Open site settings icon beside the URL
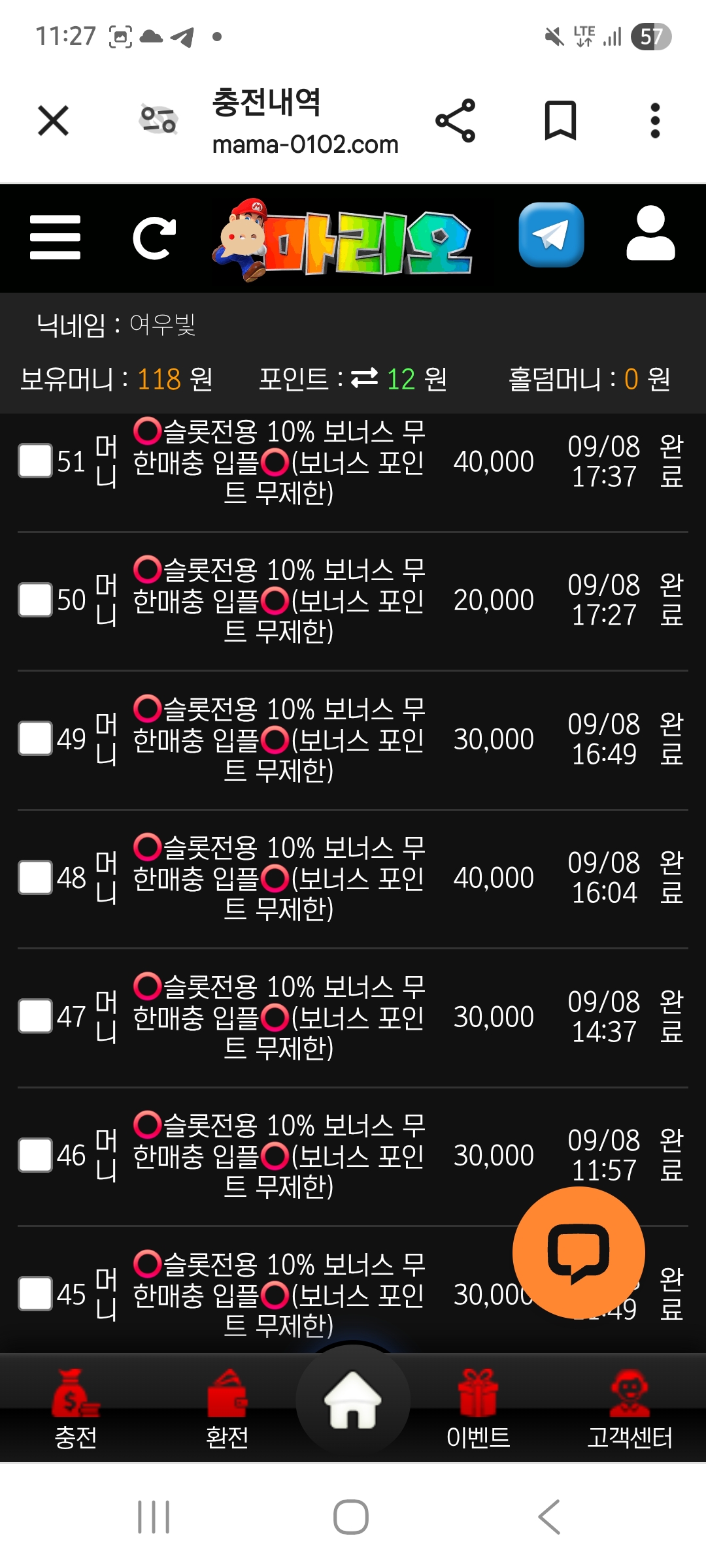This screenshot has width=706, height=1568. click(159, 120)
